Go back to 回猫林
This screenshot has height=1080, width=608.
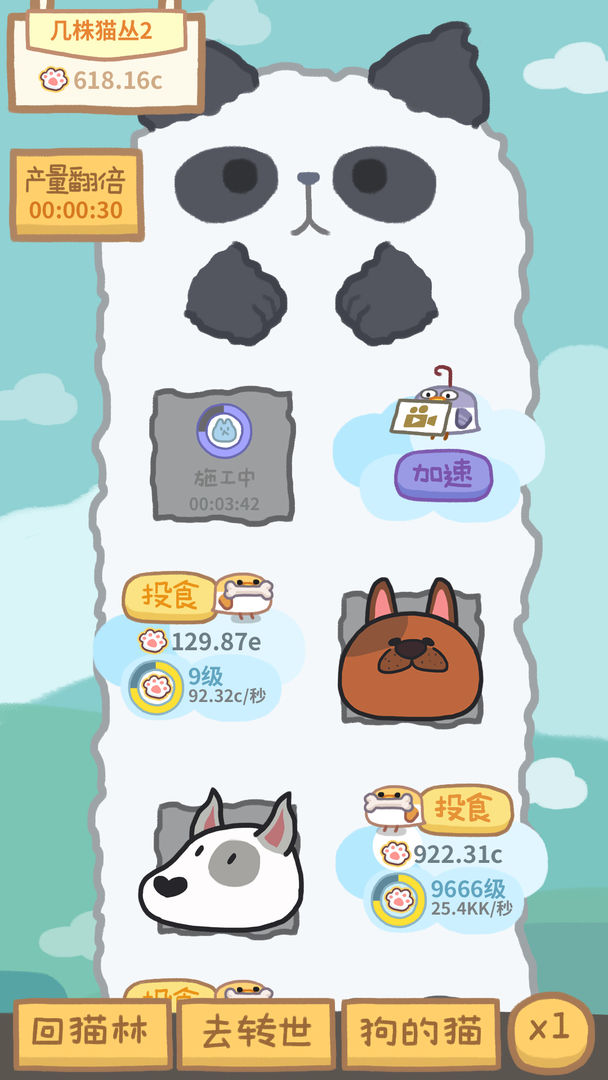91,1031
